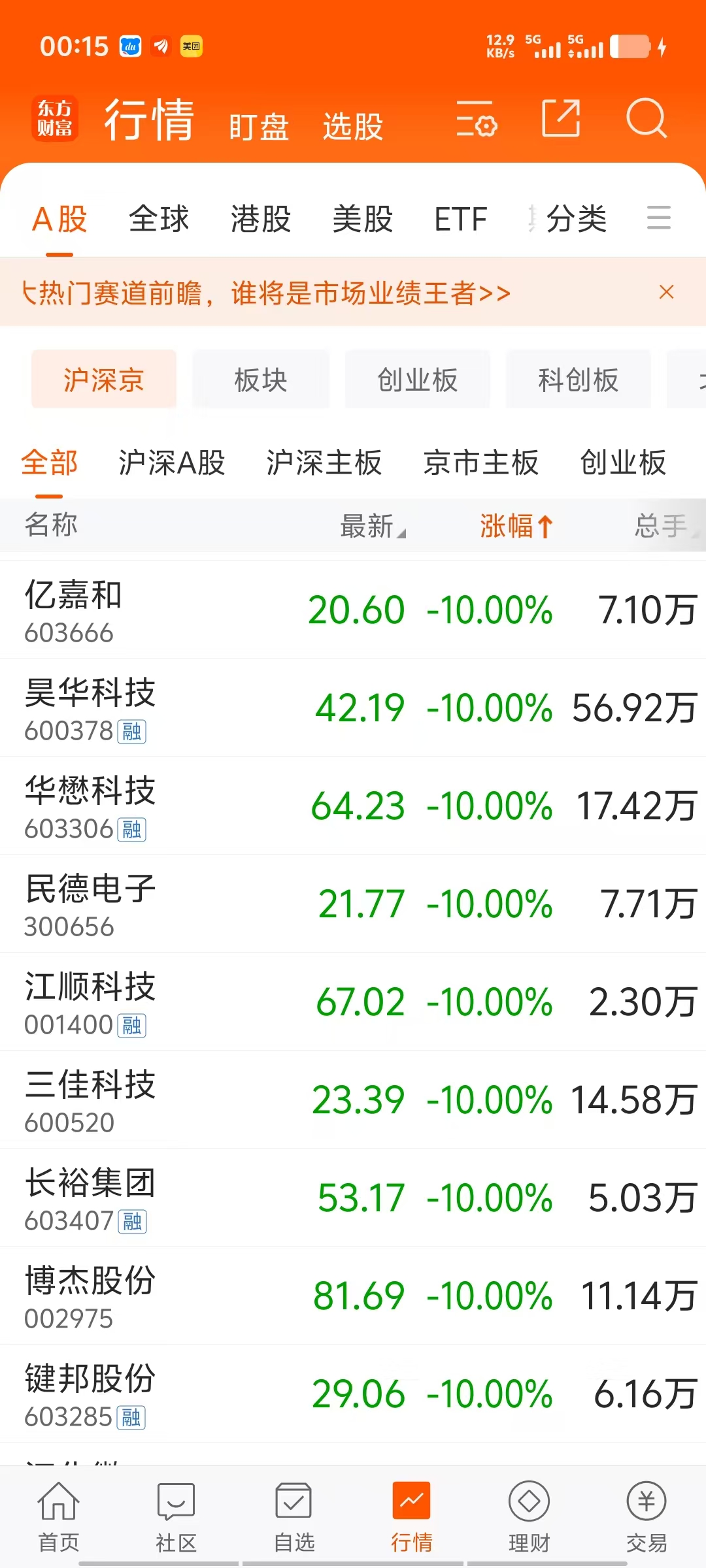This screenshot has height=1568, width=706.
Task: Open stock 博杰股份 002975
Action: coord(353,1296)
